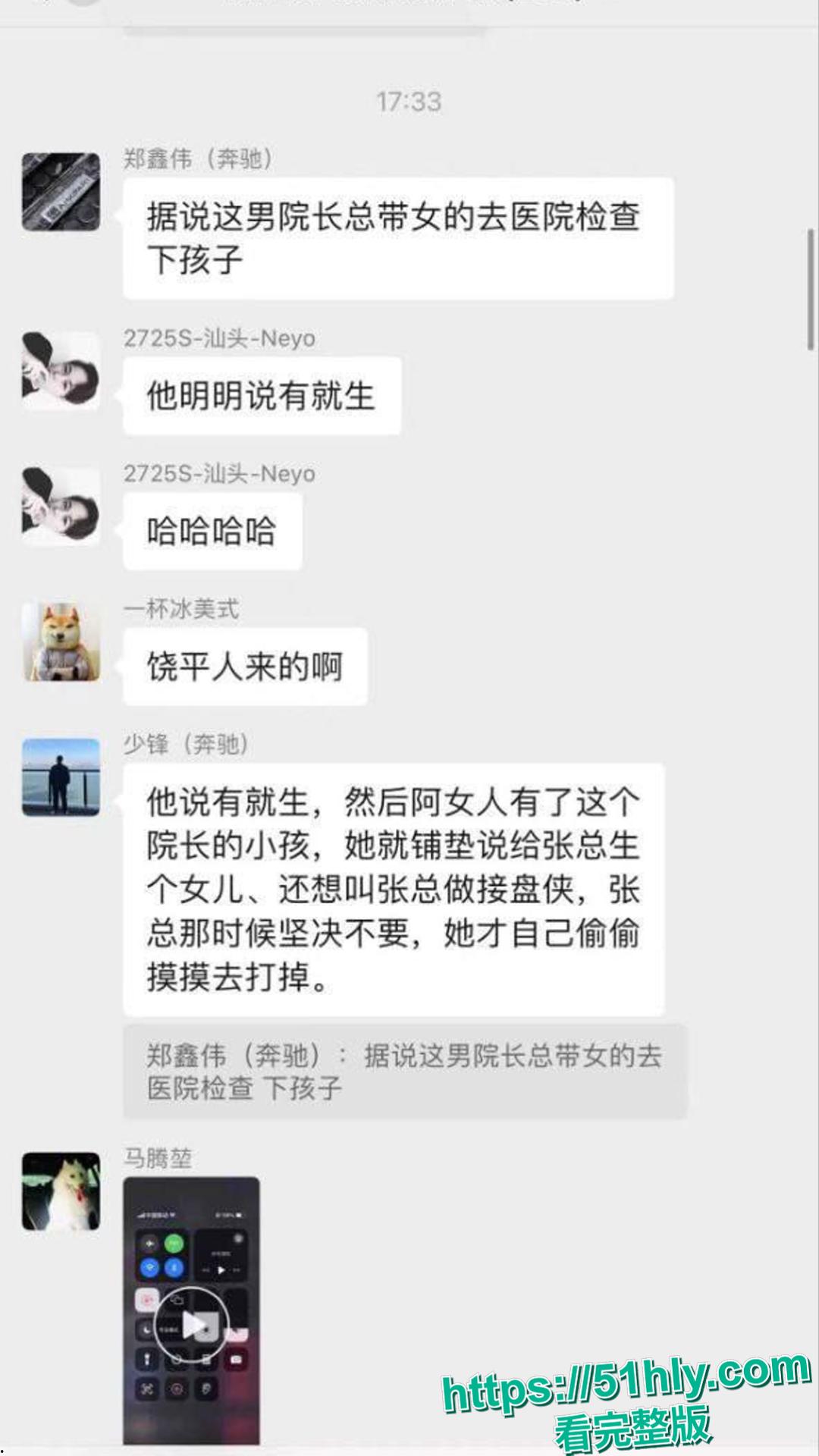Image resolution: width=819 pixels, height=1456 pixels.
Task: Expand the connectivity controls tile
Action: [x=162, y=1254]
